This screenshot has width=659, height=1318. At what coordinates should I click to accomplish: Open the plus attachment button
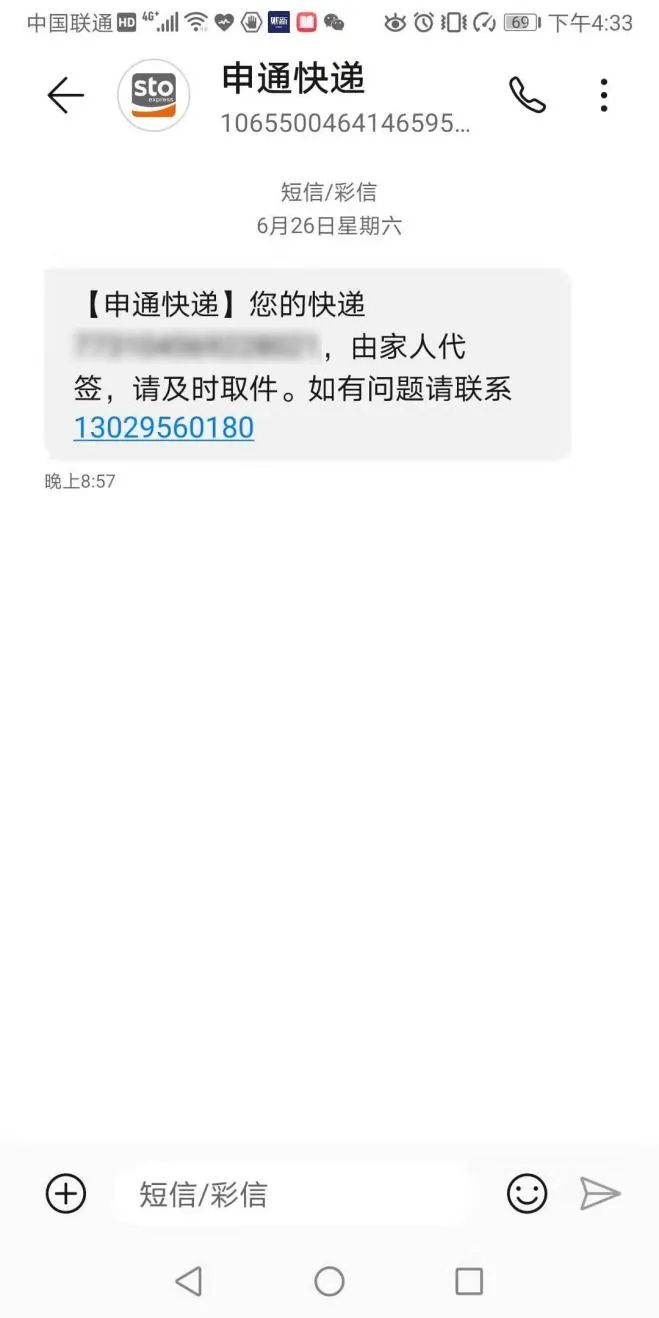pyautogui.click(x=66, y=1193)
